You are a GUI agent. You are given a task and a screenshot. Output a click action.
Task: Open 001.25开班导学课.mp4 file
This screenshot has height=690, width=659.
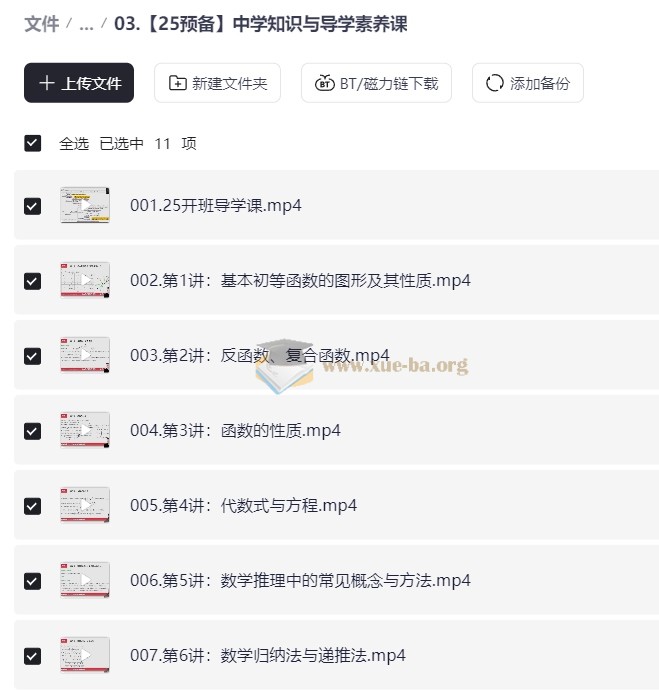(x=215, y=206)
